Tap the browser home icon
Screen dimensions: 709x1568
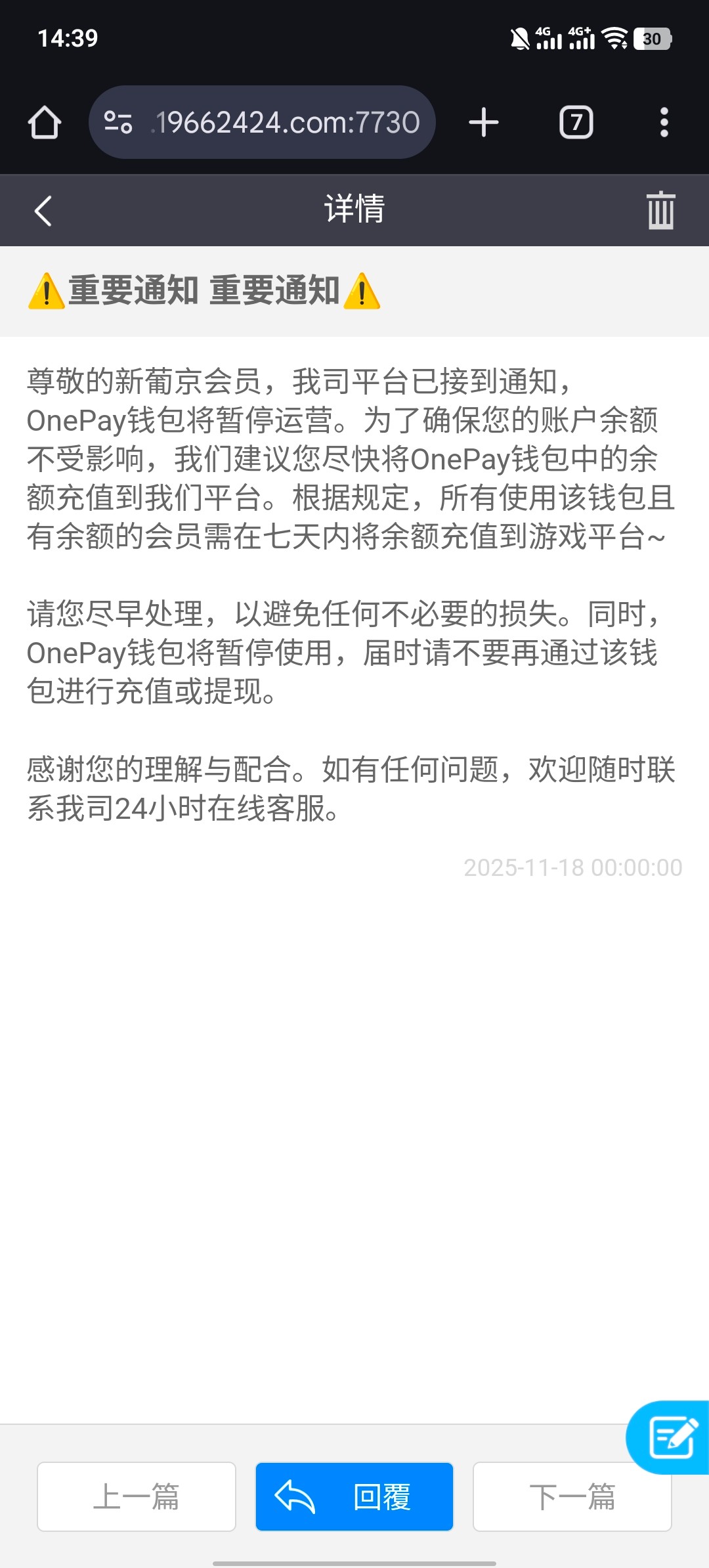pos(45,122)
